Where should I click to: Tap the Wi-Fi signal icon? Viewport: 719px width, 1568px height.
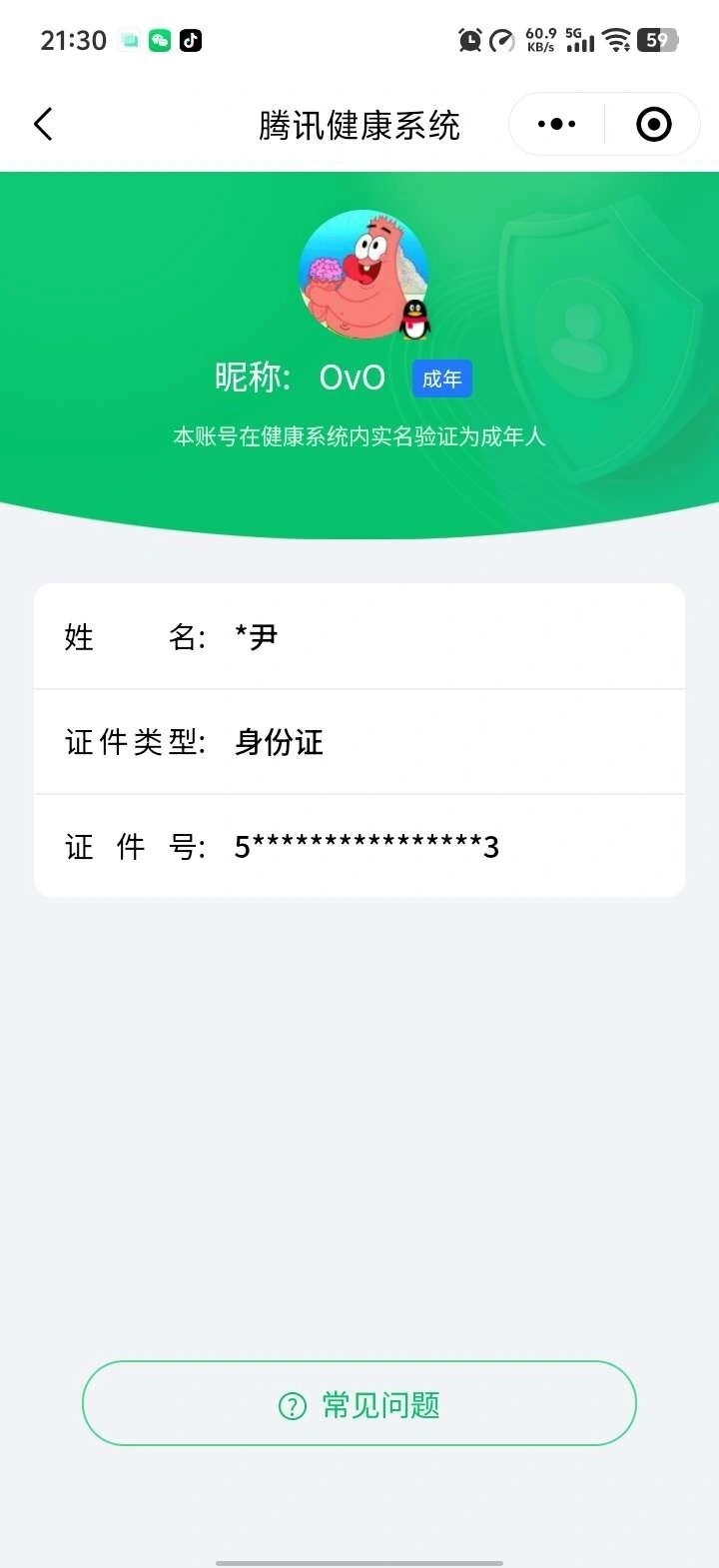click(x=617, y=40)
